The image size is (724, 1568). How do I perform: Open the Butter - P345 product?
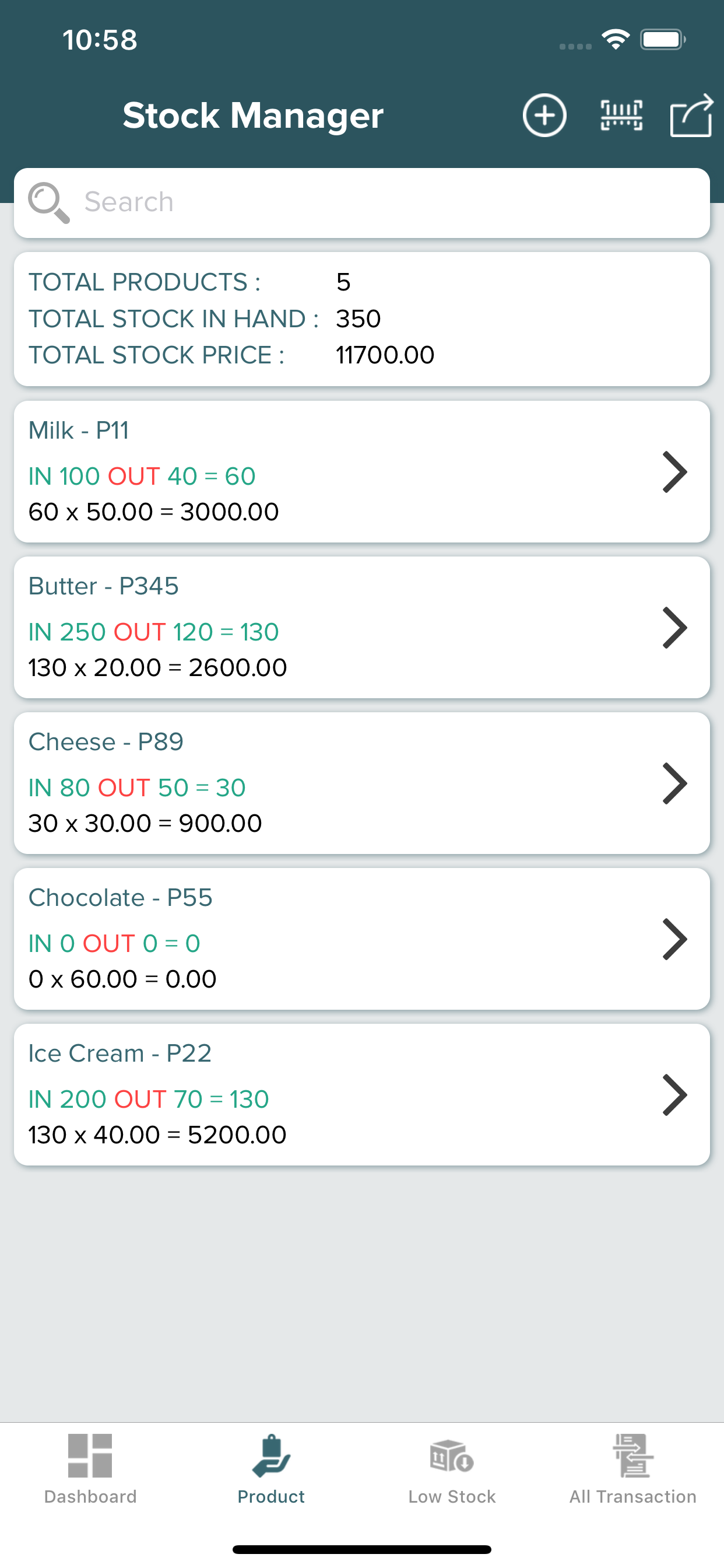point(362,627)
